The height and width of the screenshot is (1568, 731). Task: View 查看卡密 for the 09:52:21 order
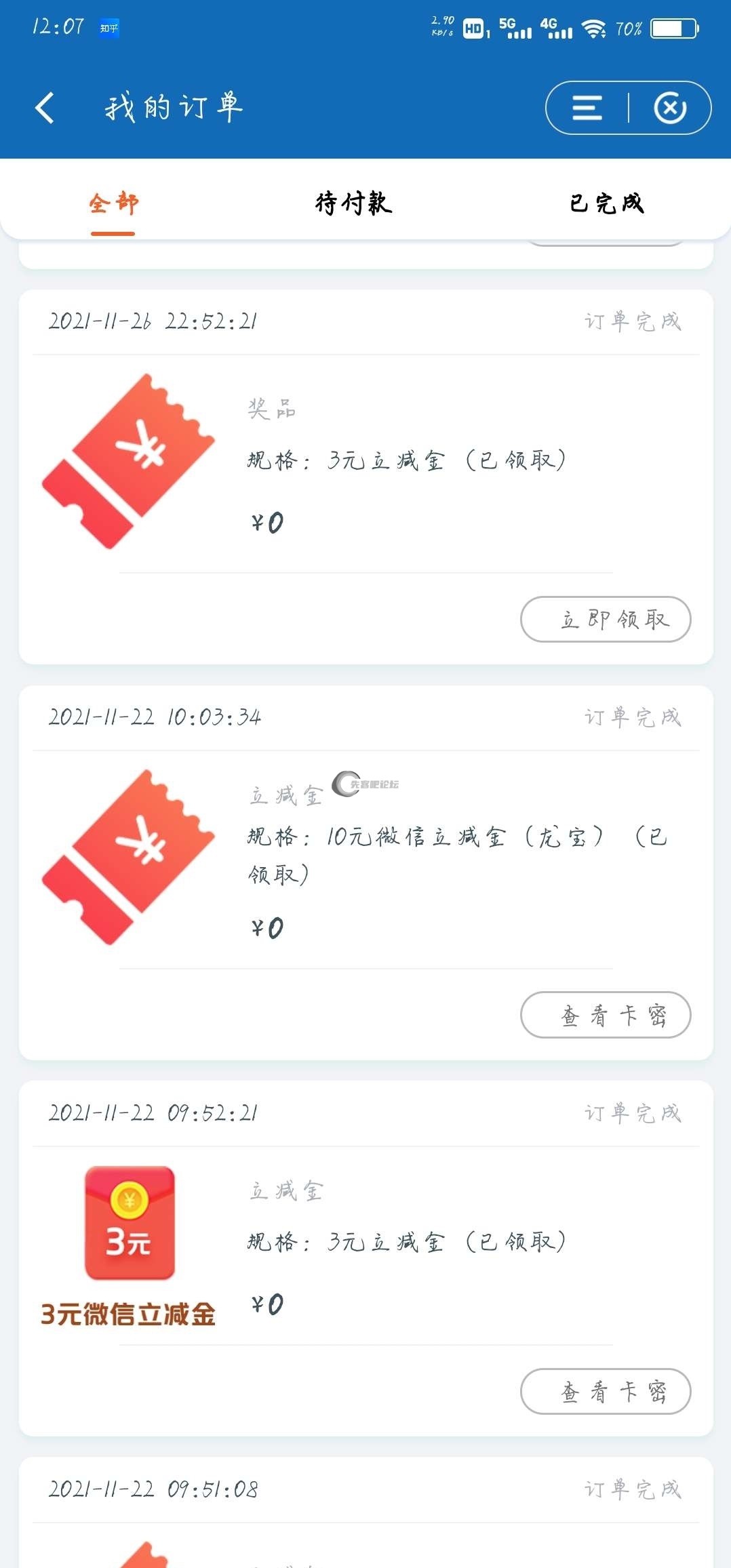coord(606,1392)
